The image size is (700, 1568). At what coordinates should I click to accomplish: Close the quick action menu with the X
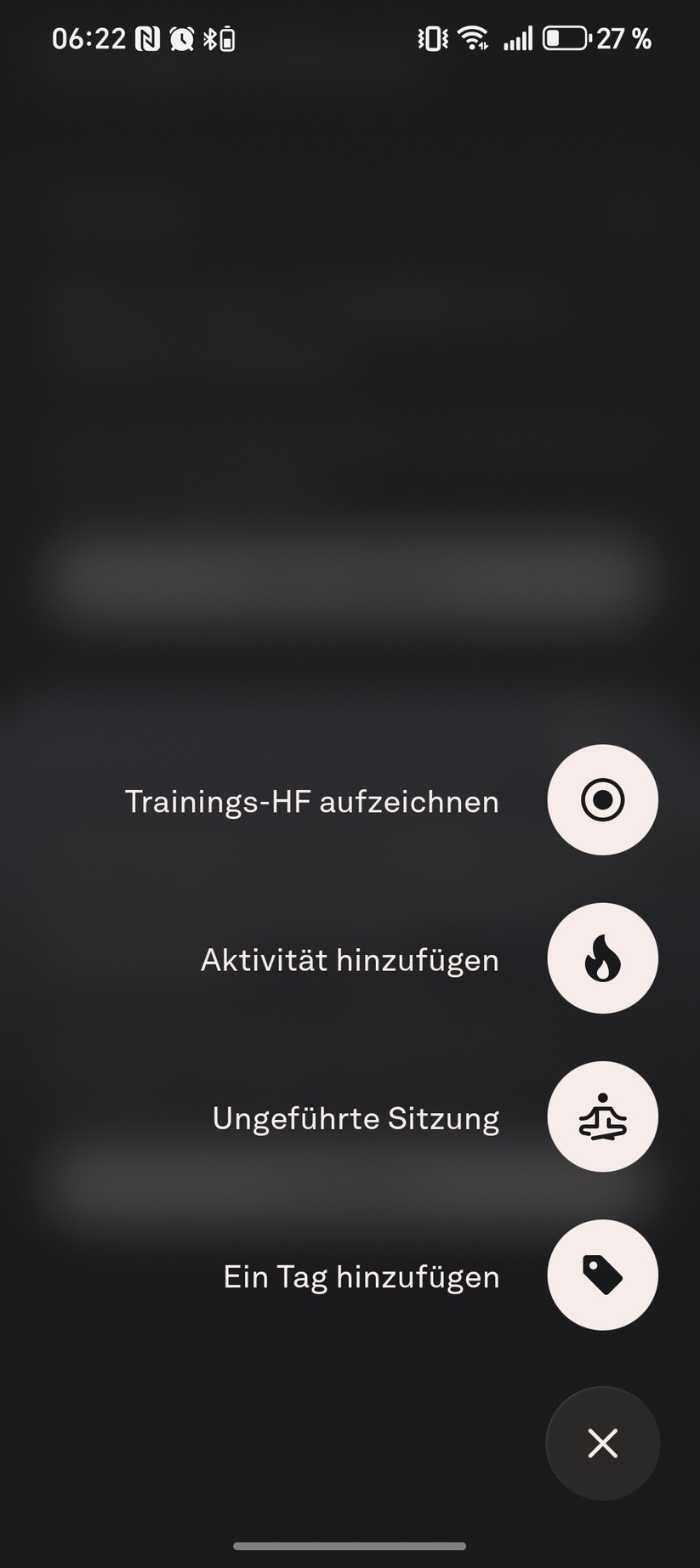coord(602,1443)
